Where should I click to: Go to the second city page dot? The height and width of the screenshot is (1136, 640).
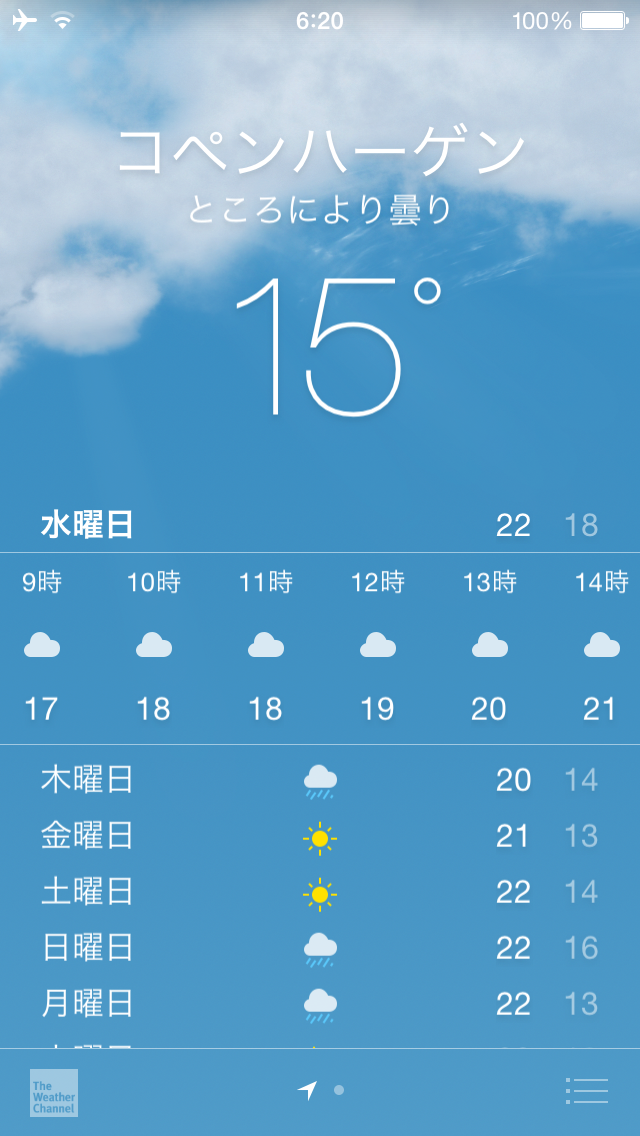click(339, 1090)
